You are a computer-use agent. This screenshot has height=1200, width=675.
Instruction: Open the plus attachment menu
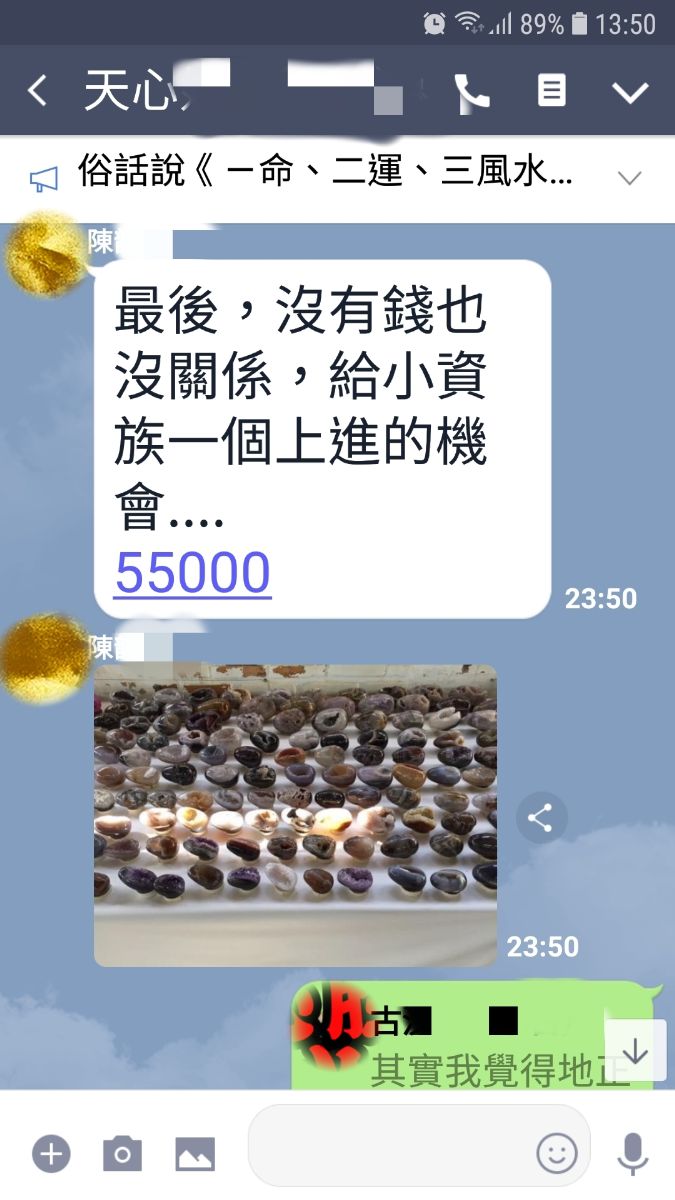[51, 1154]
